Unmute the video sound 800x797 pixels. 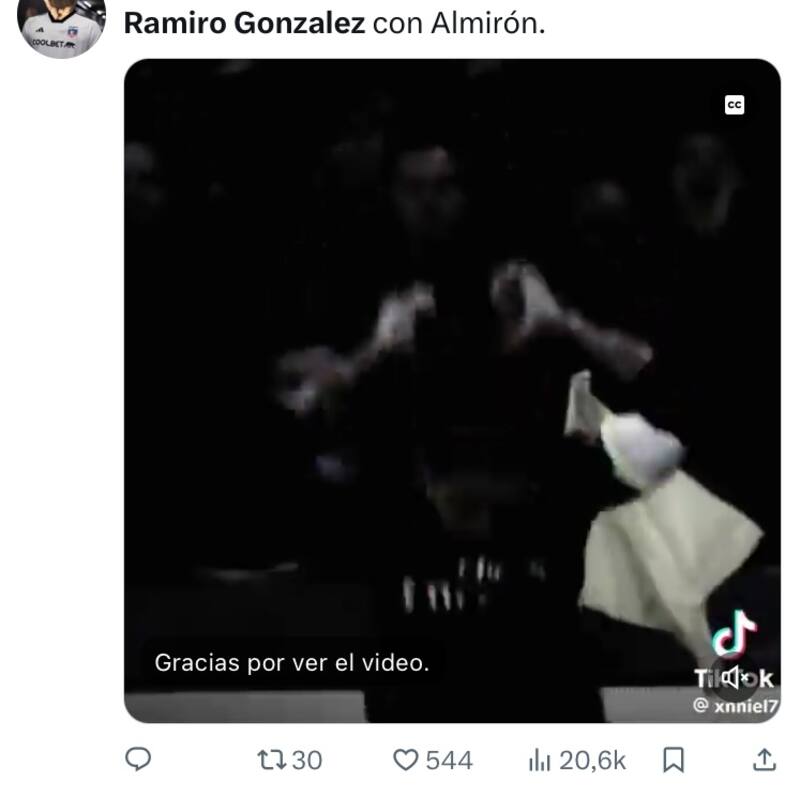click(x=735, y=677)
